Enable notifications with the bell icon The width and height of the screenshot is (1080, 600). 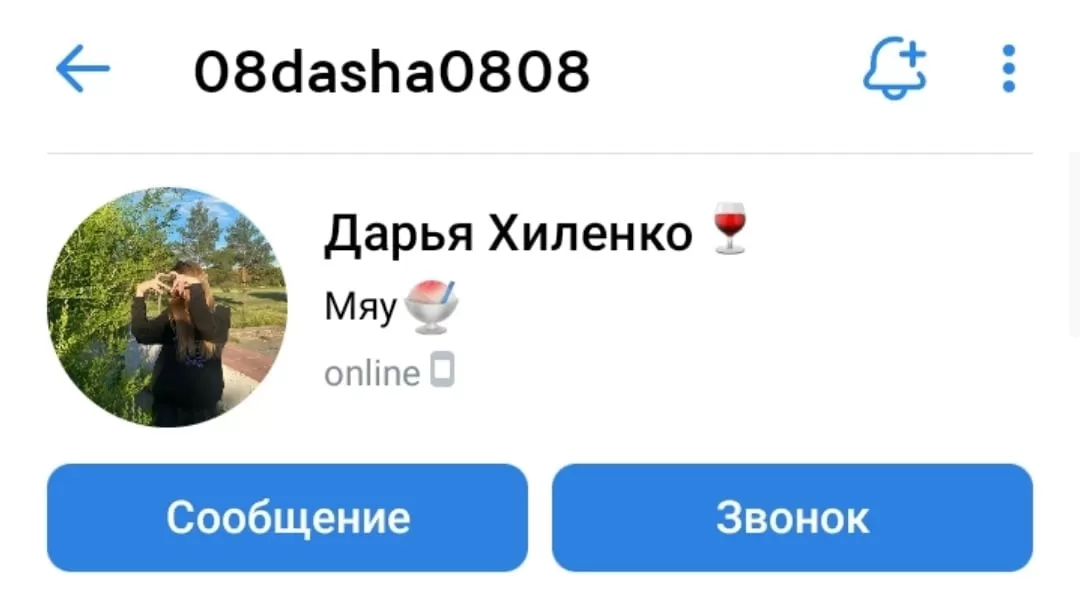[x=894, y=70]
